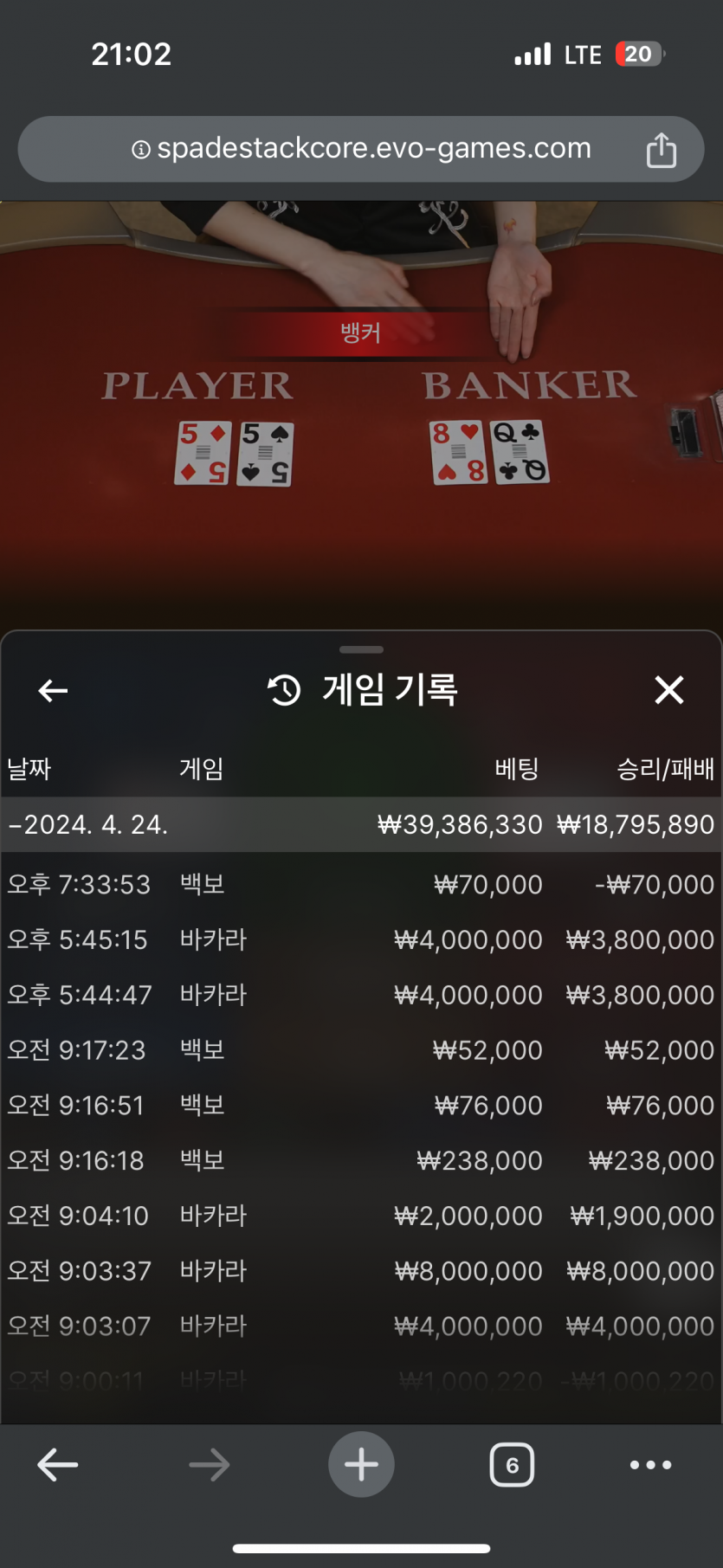This screenshot has width=723, height=1568.
Task: Tap the spadestackcore.evo-games.com address bar
Action: 361,149
